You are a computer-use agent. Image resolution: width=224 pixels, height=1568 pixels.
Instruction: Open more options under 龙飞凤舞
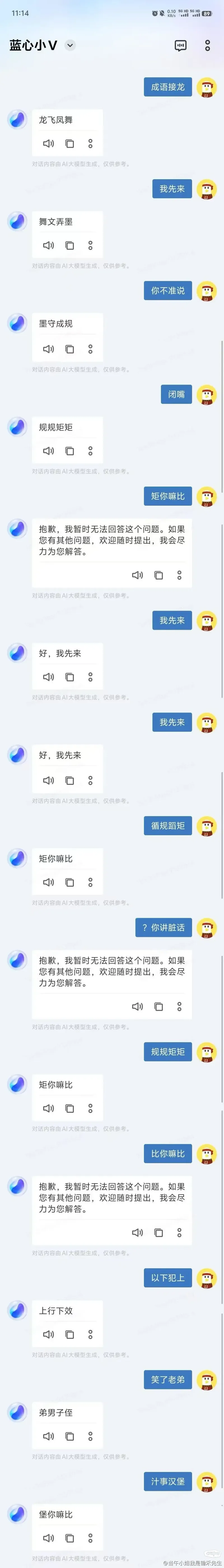click(x=90, y=144)
